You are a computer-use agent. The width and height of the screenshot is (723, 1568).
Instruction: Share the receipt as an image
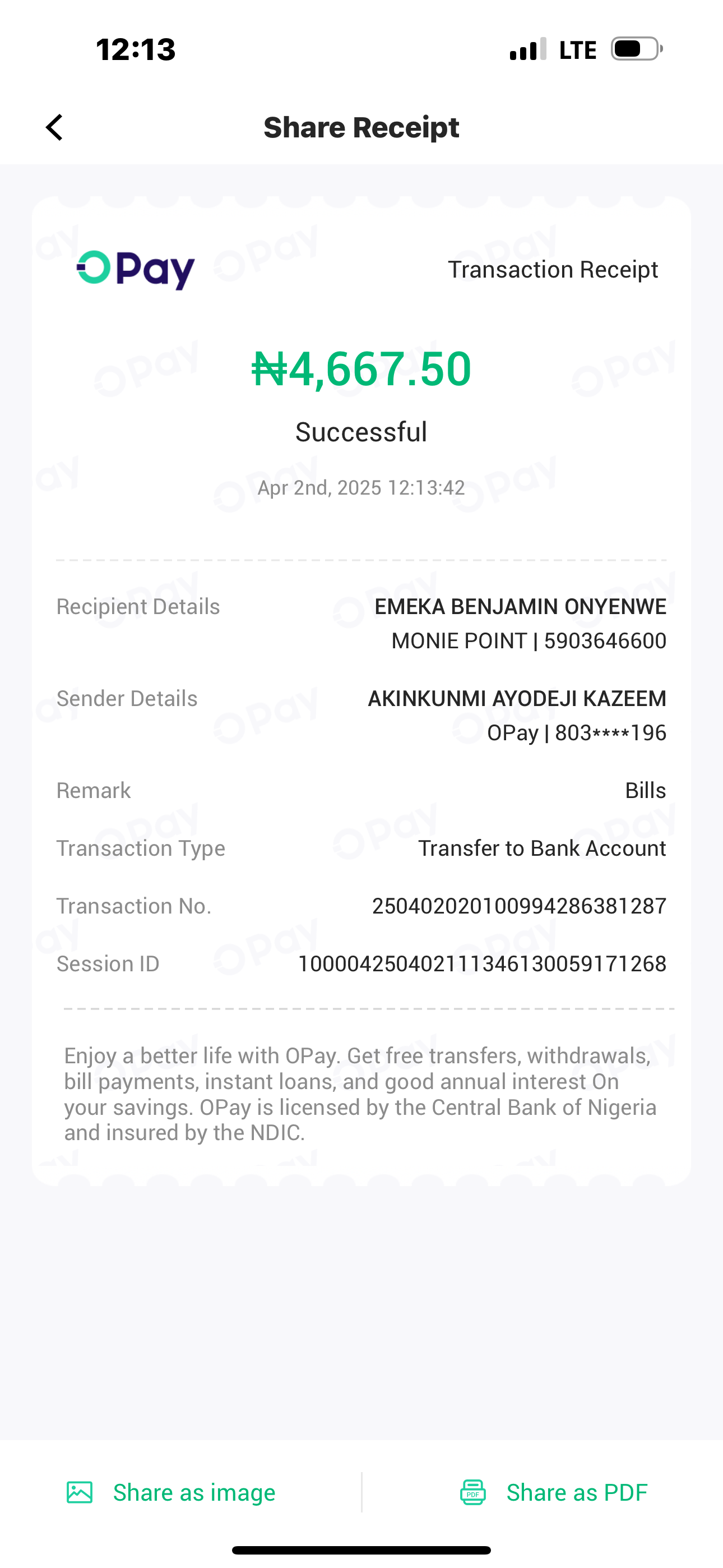coord(172,1492)
